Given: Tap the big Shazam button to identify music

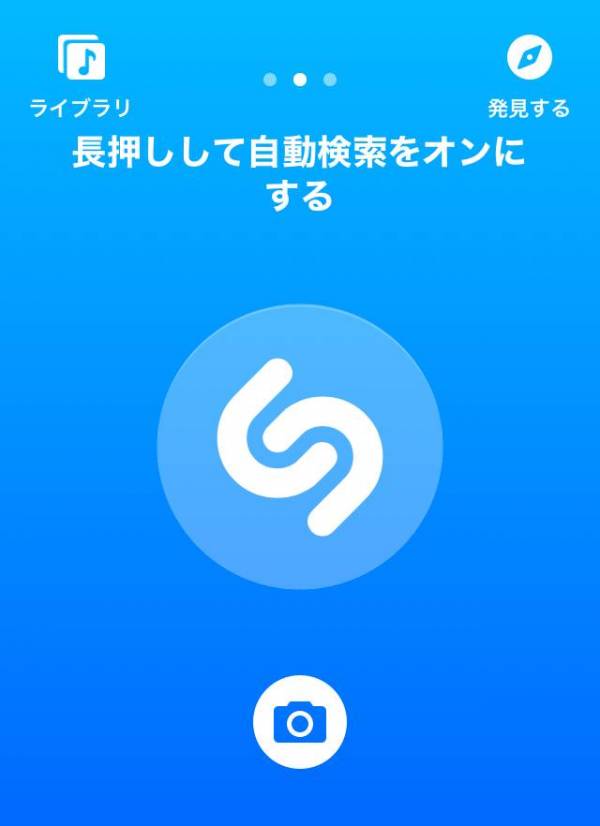Looking at the screenshot, I should click(300, 447).
